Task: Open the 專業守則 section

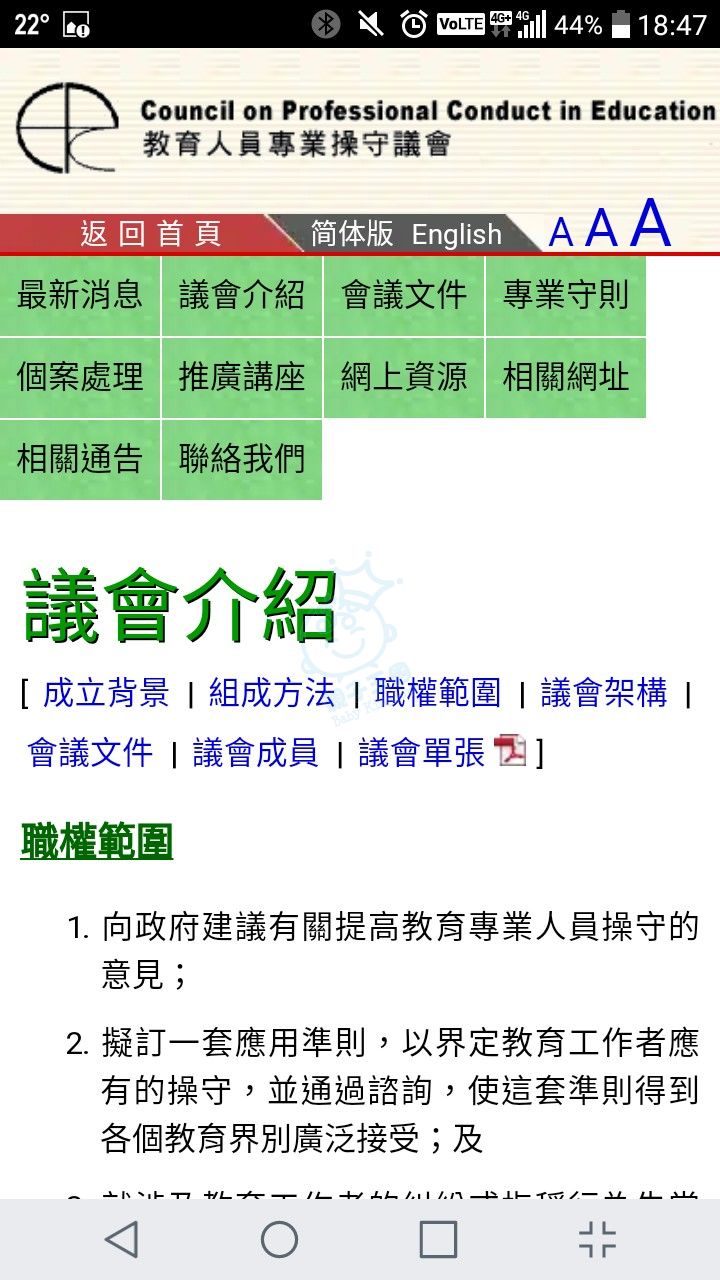Action: tap(566, 296)
